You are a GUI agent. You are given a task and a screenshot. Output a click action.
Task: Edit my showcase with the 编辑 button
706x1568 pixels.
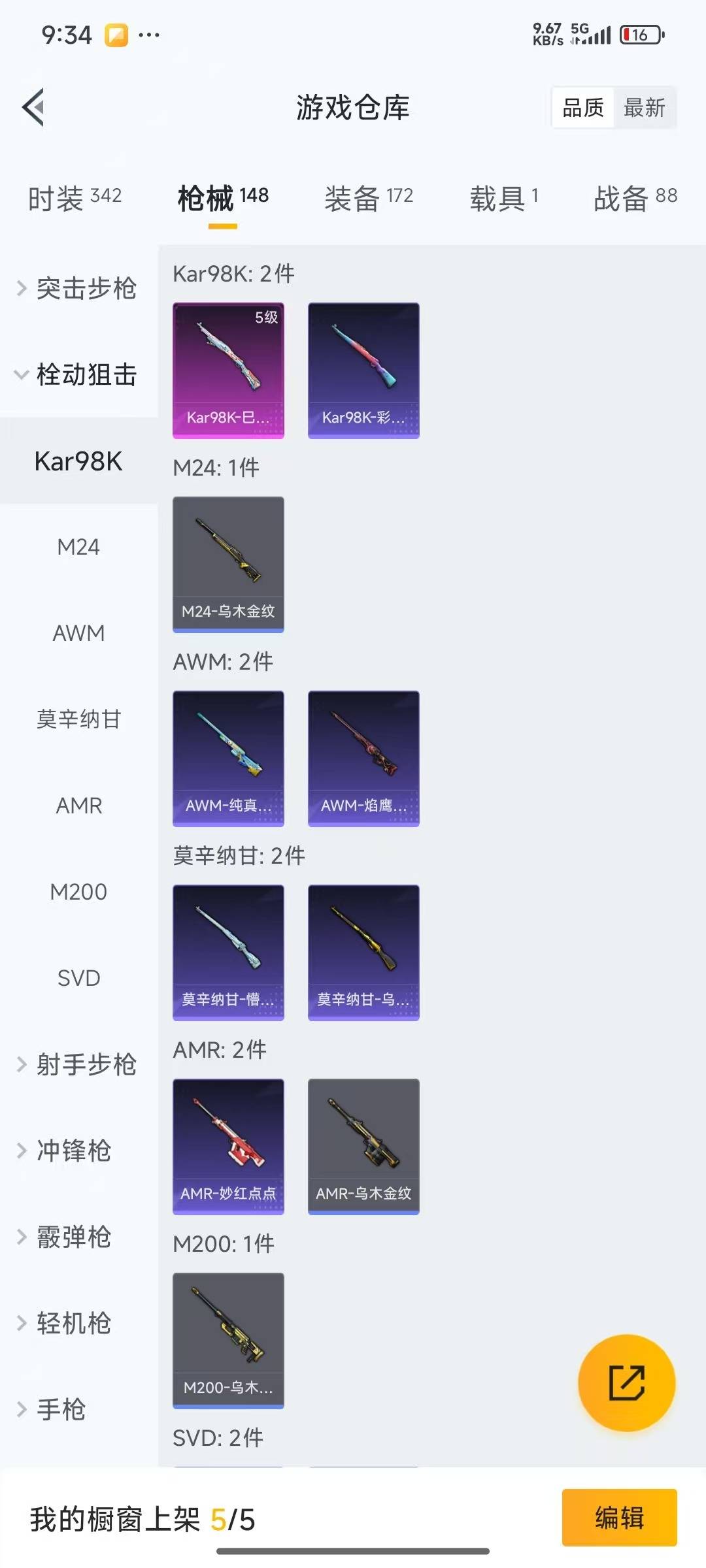click(x=619, y=1518)
